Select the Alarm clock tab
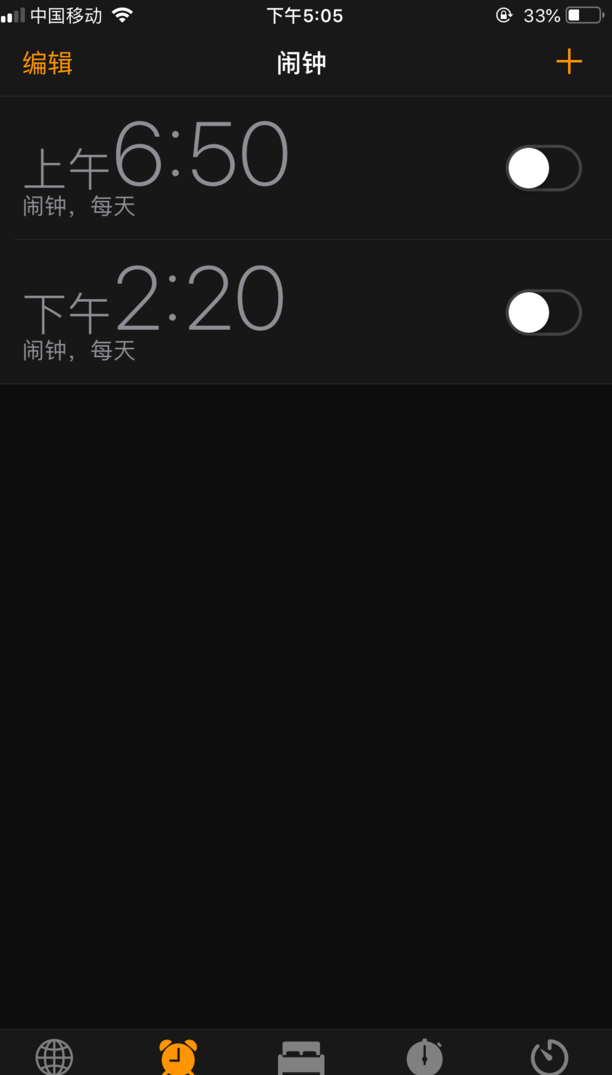The width and height of the screenshot is (612, 1075). (178, 1056)
